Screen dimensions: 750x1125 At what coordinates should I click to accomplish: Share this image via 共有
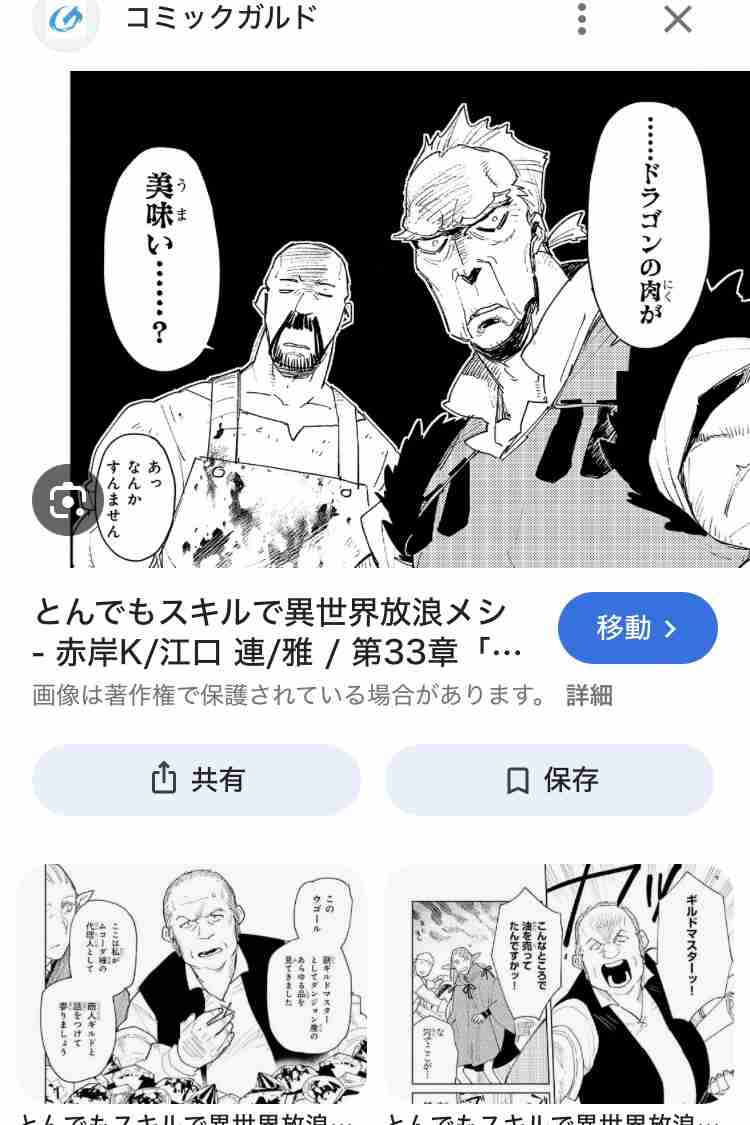pos(196,780)
